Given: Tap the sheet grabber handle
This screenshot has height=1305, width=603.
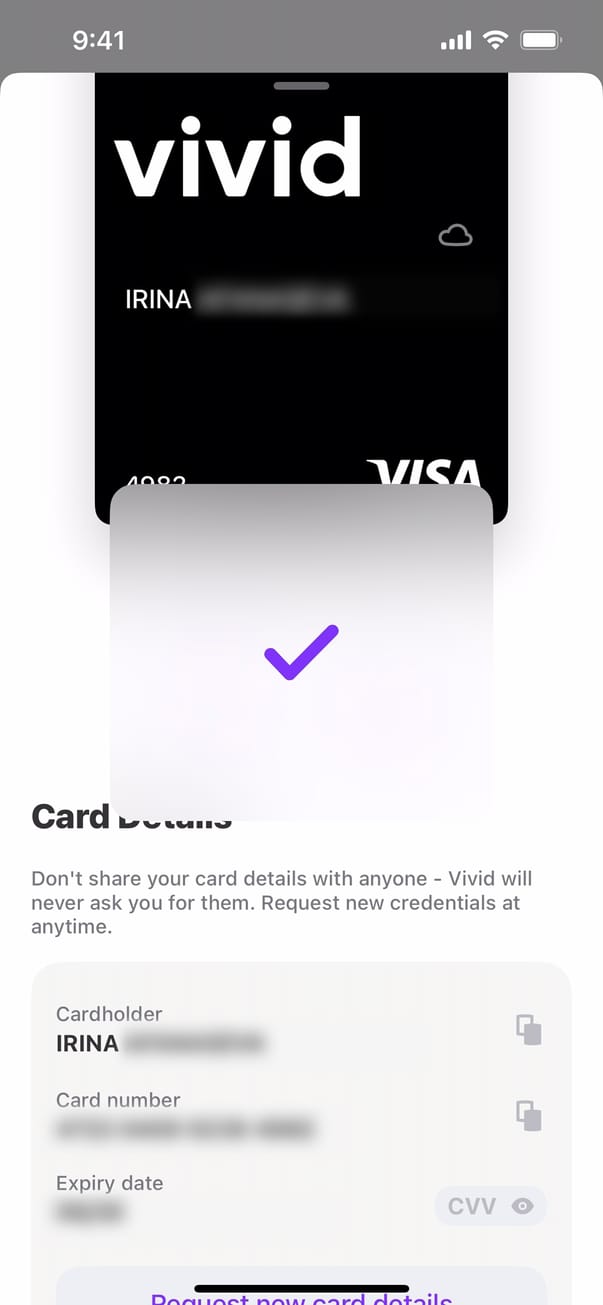Looking at the screenshot, I should [x=301, y=86].
